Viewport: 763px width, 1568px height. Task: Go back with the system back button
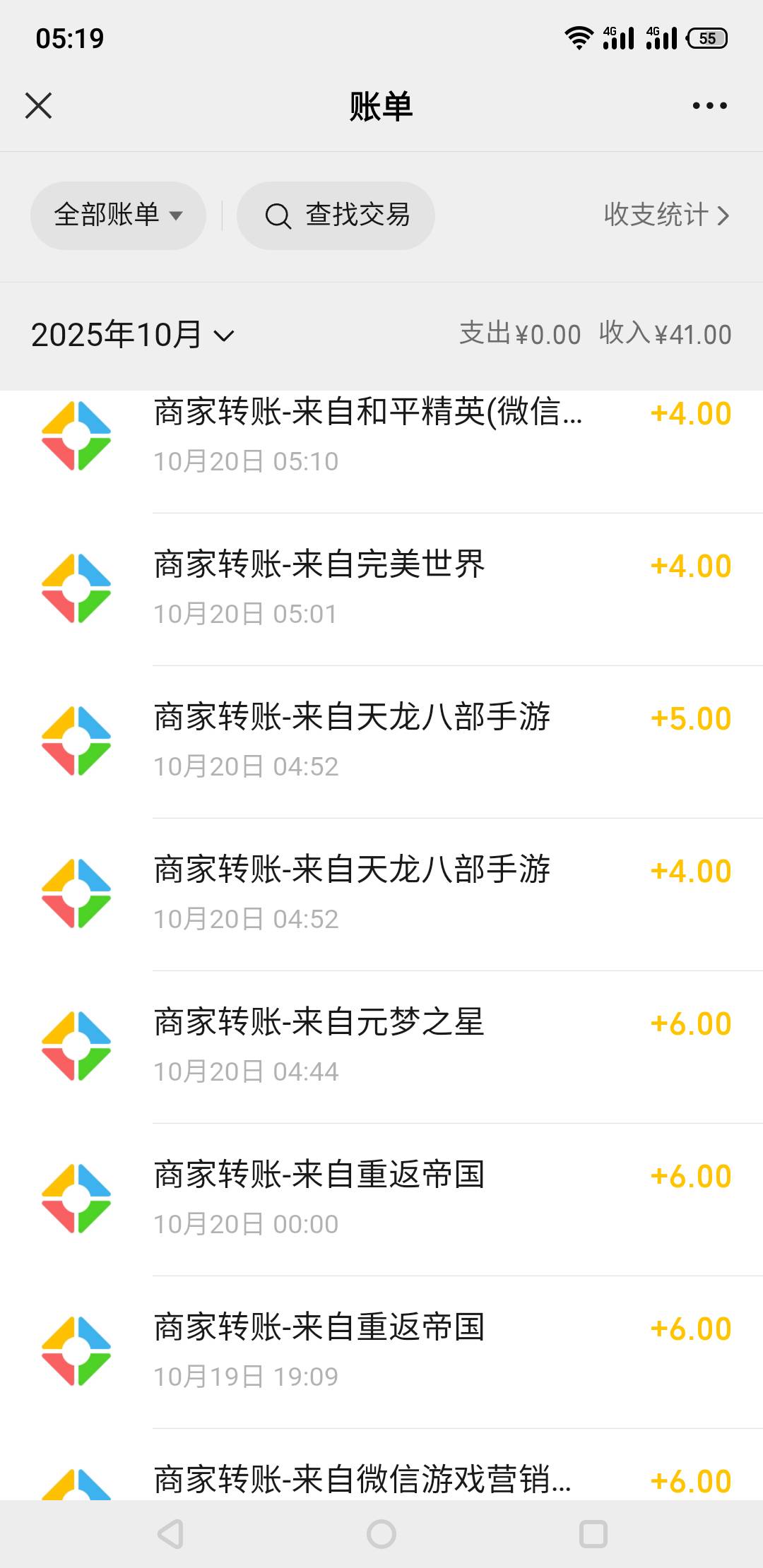coord(170,1534)
